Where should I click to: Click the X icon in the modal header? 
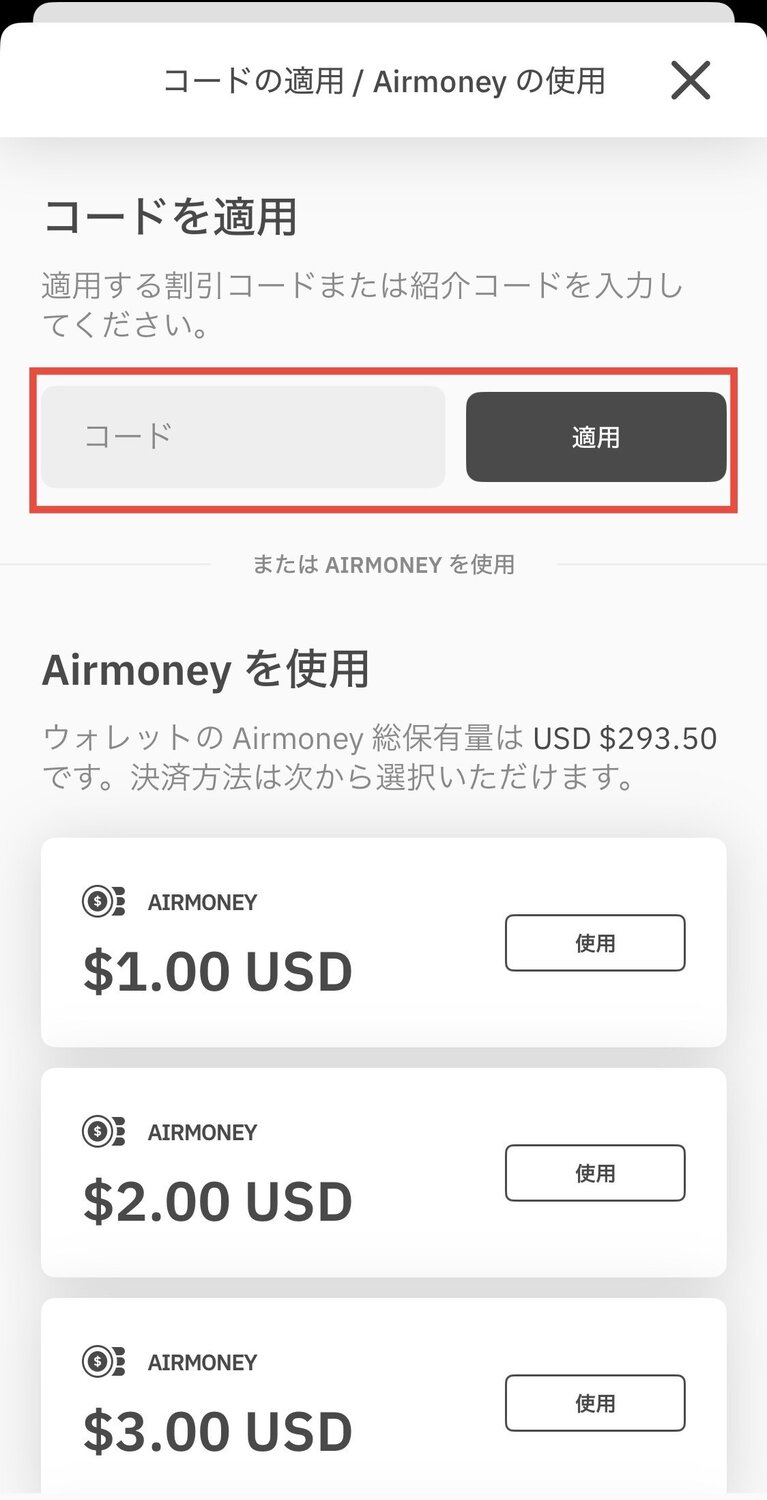(690, 81)
